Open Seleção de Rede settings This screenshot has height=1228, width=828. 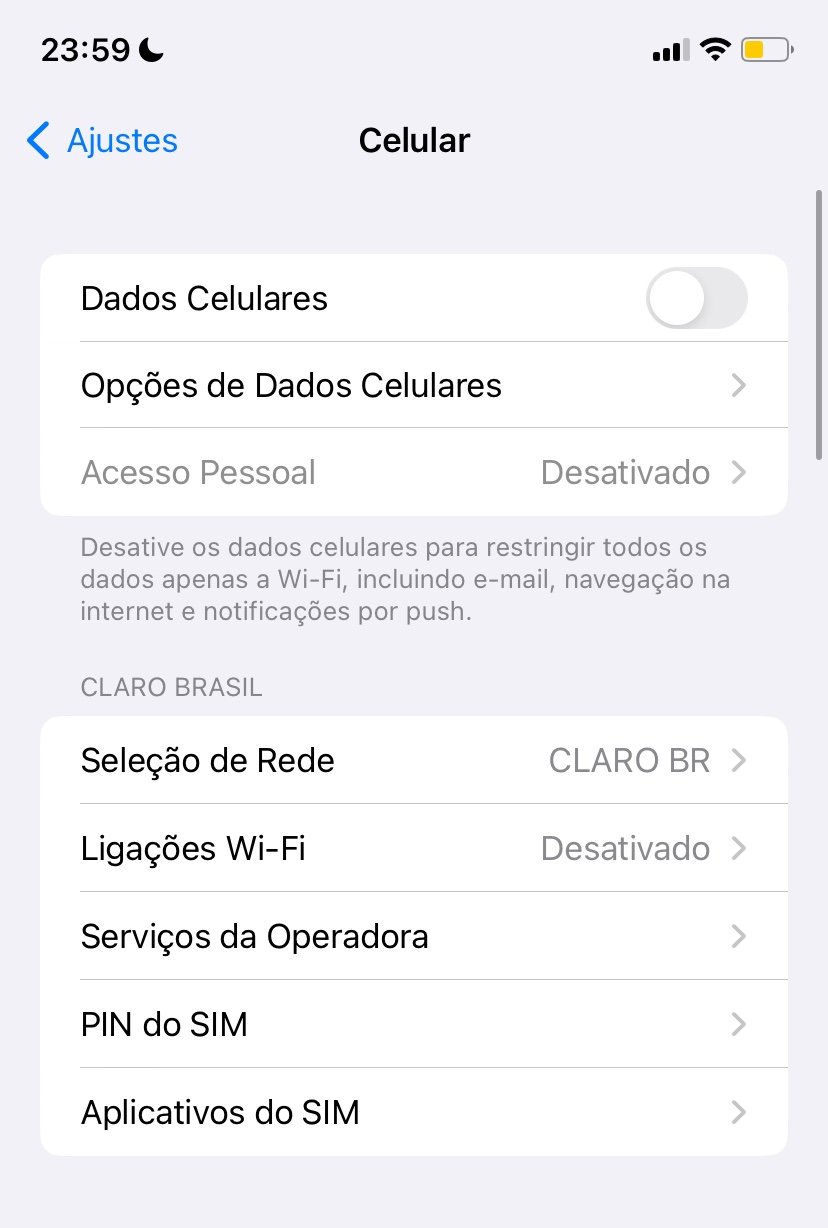[x=413, y=761]
